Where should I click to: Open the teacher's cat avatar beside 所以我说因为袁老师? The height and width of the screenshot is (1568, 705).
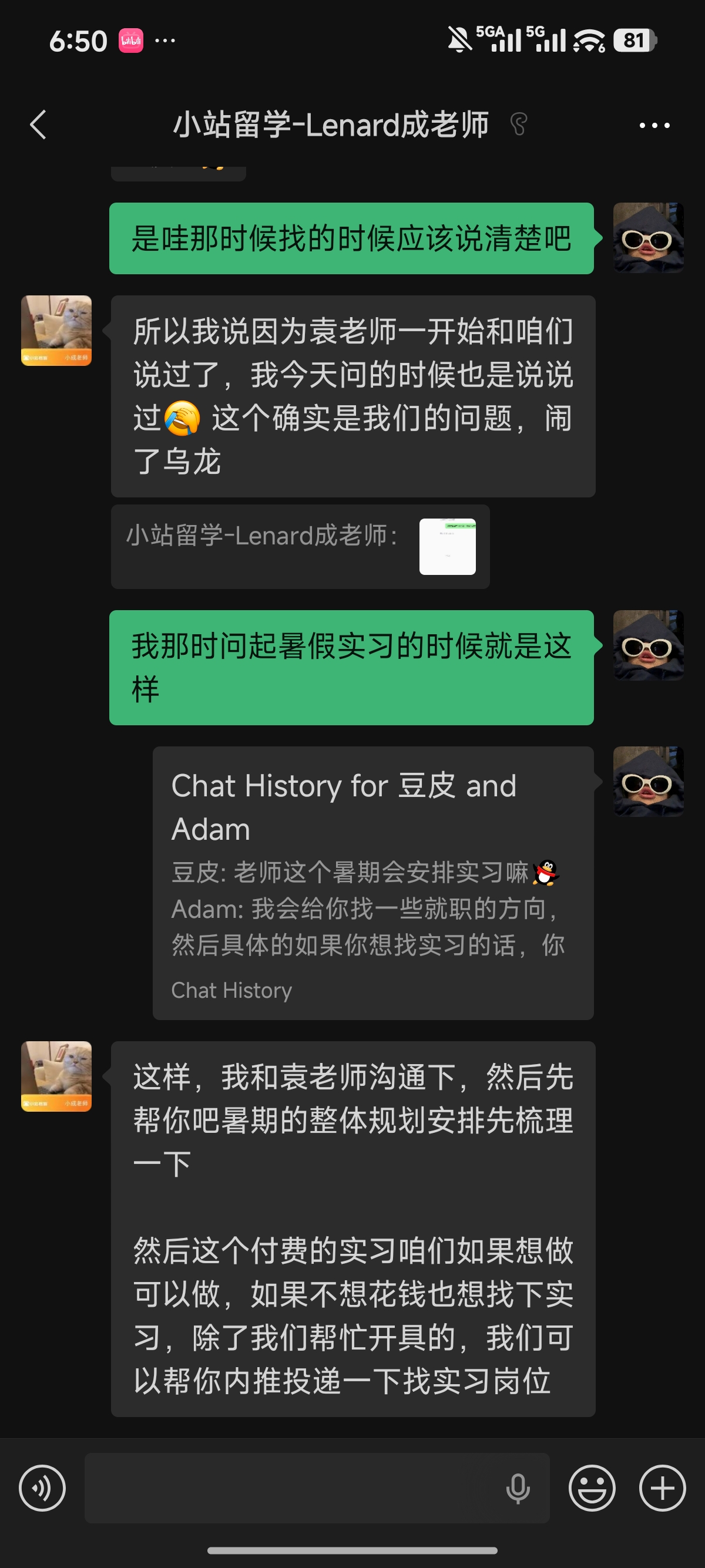pyautogui.click(x=56, y=331)
